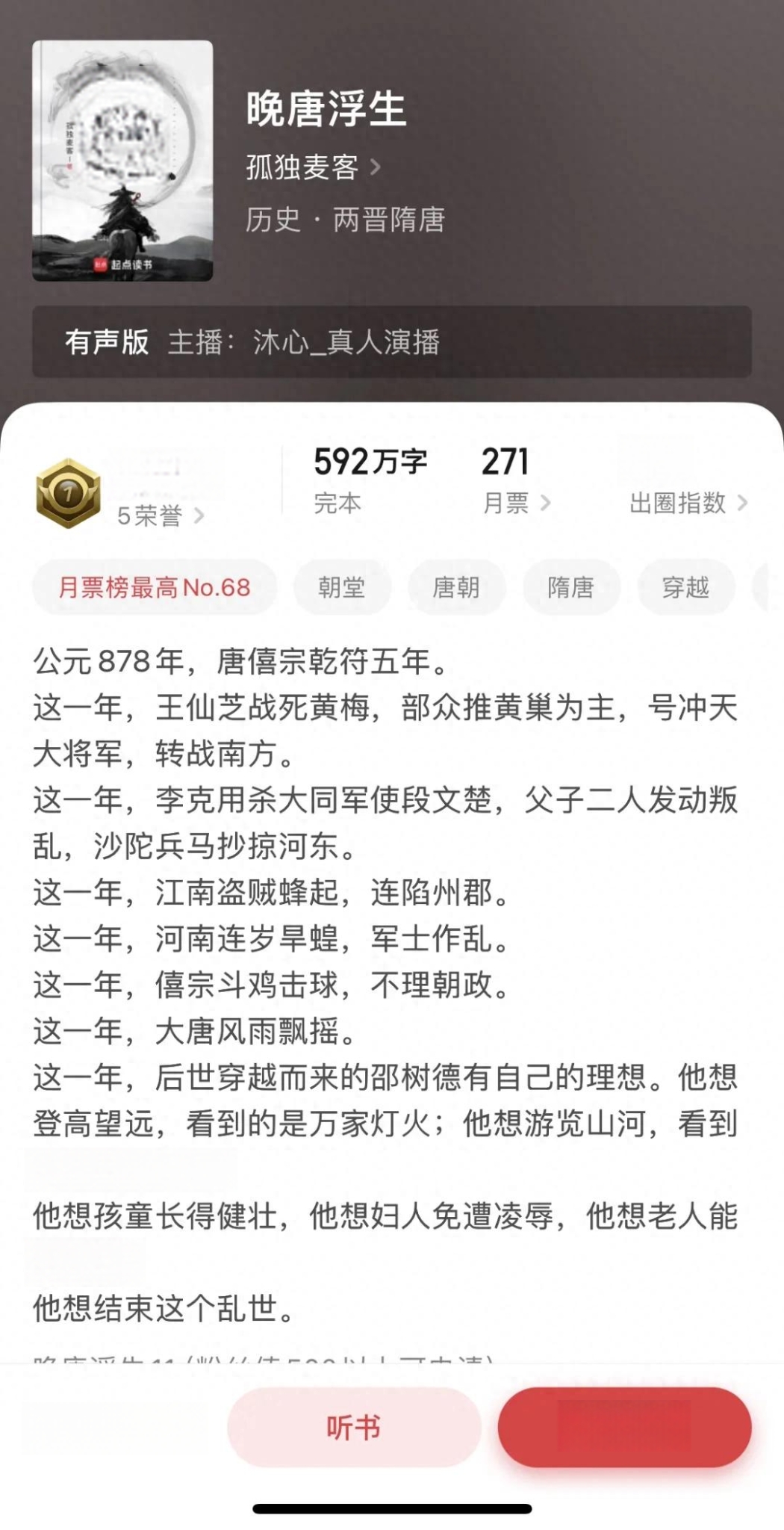Open the 月票榜最高No.68 ranking chip

tap(155, 588)
